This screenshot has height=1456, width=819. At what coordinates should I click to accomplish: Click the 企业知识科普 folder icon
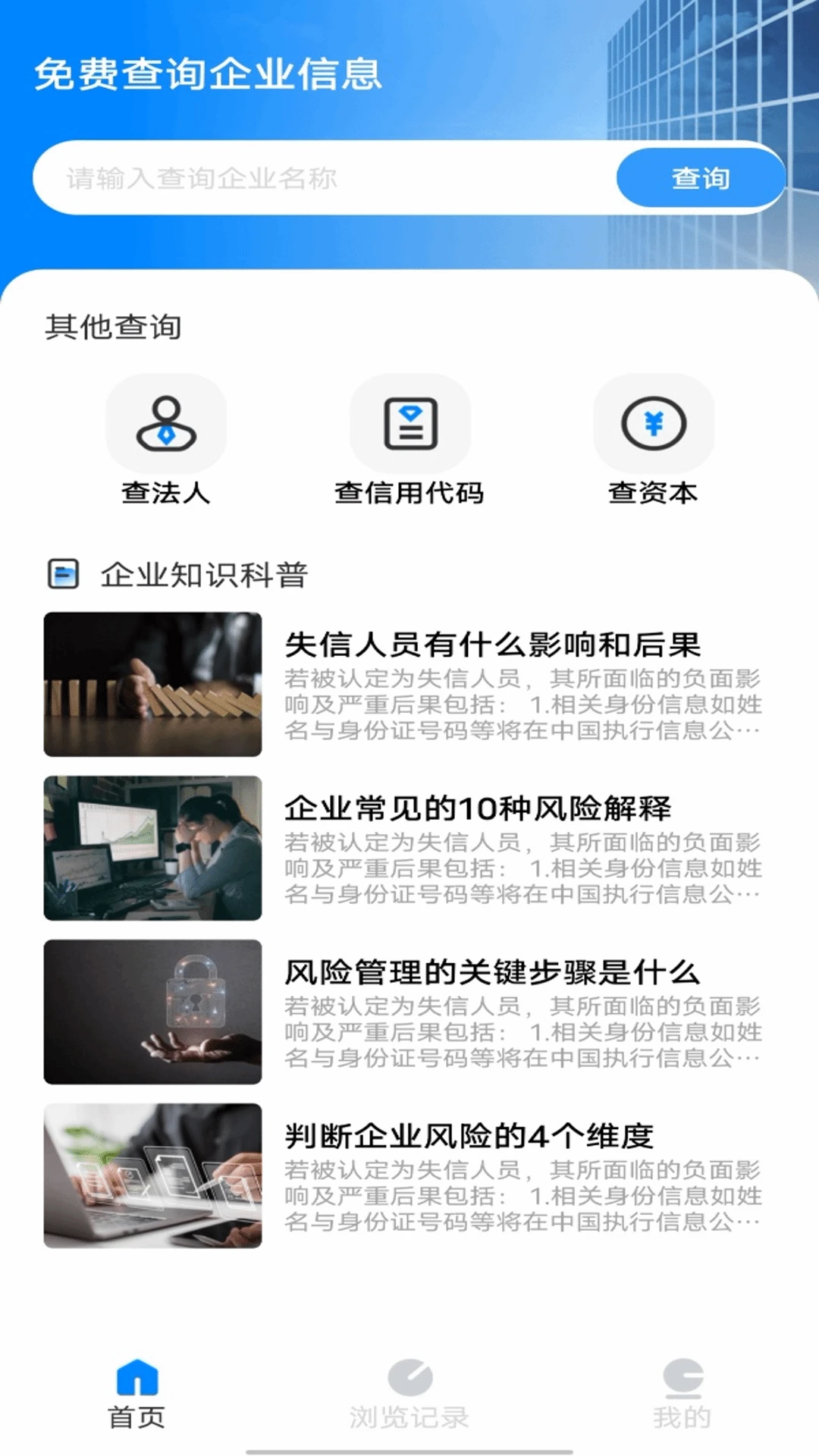click(x=64, y=576)
